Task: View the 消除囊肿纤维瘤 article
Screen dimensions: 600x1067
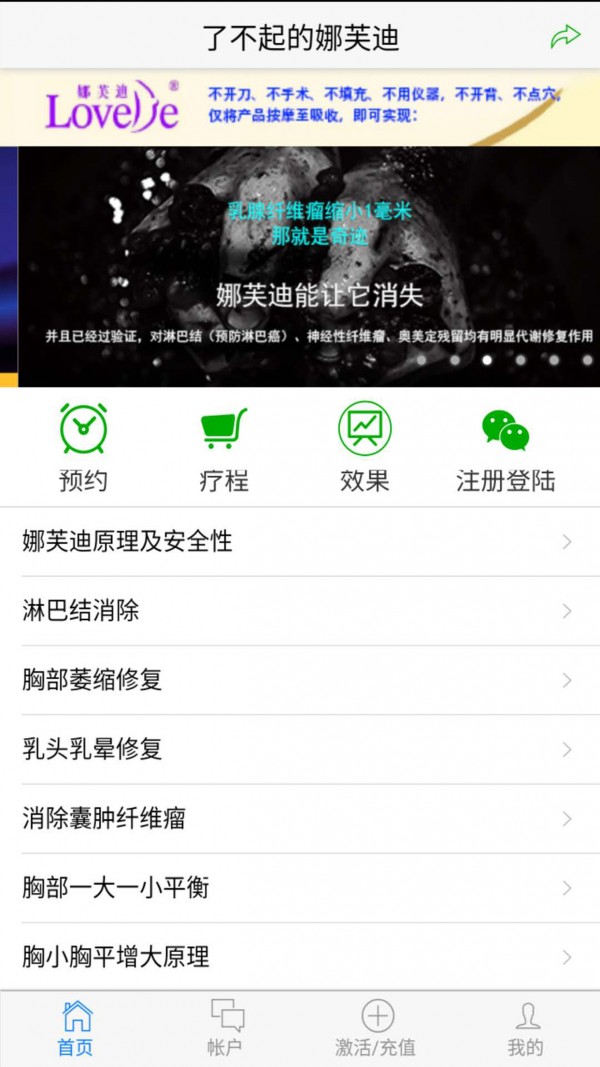Action: click(300, 819)
